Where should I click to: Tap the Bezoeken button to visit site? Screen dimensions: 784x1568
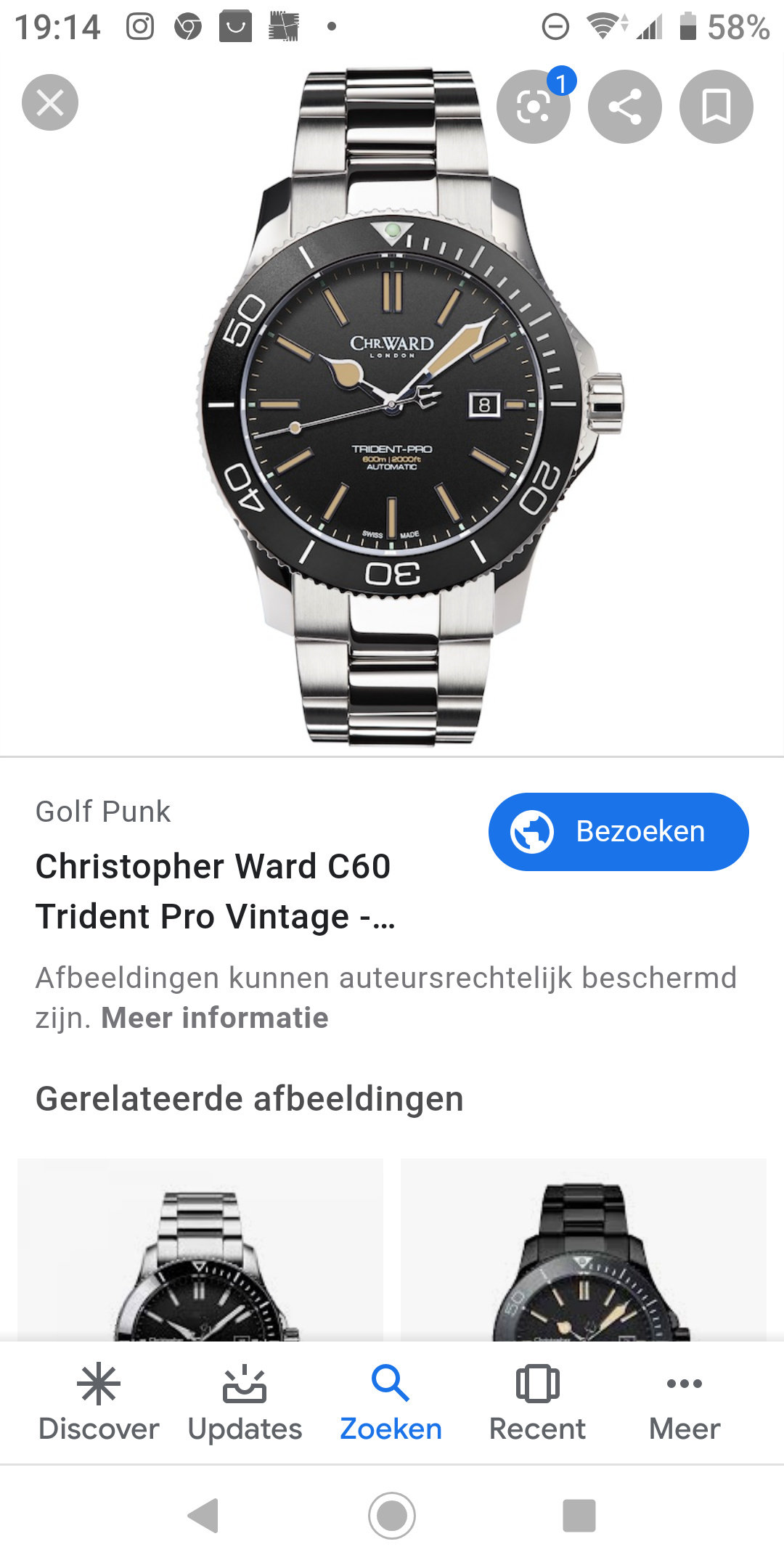[618, 831]
